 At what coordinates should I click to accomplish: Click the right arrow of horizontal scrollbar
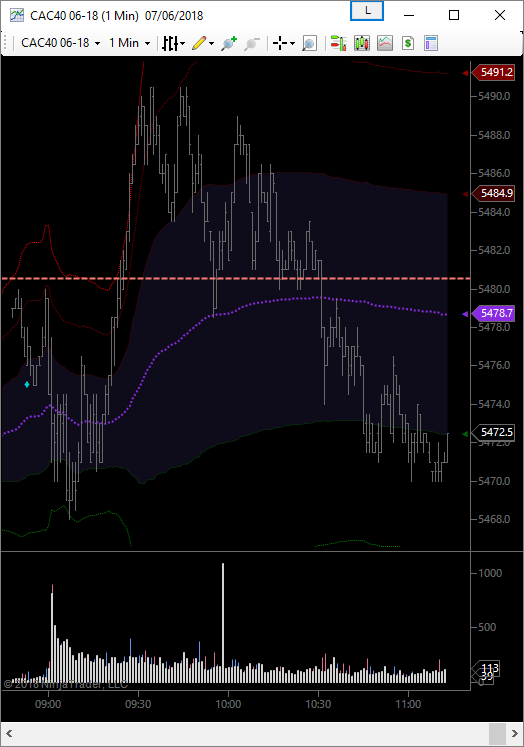[x=514, y=733]
